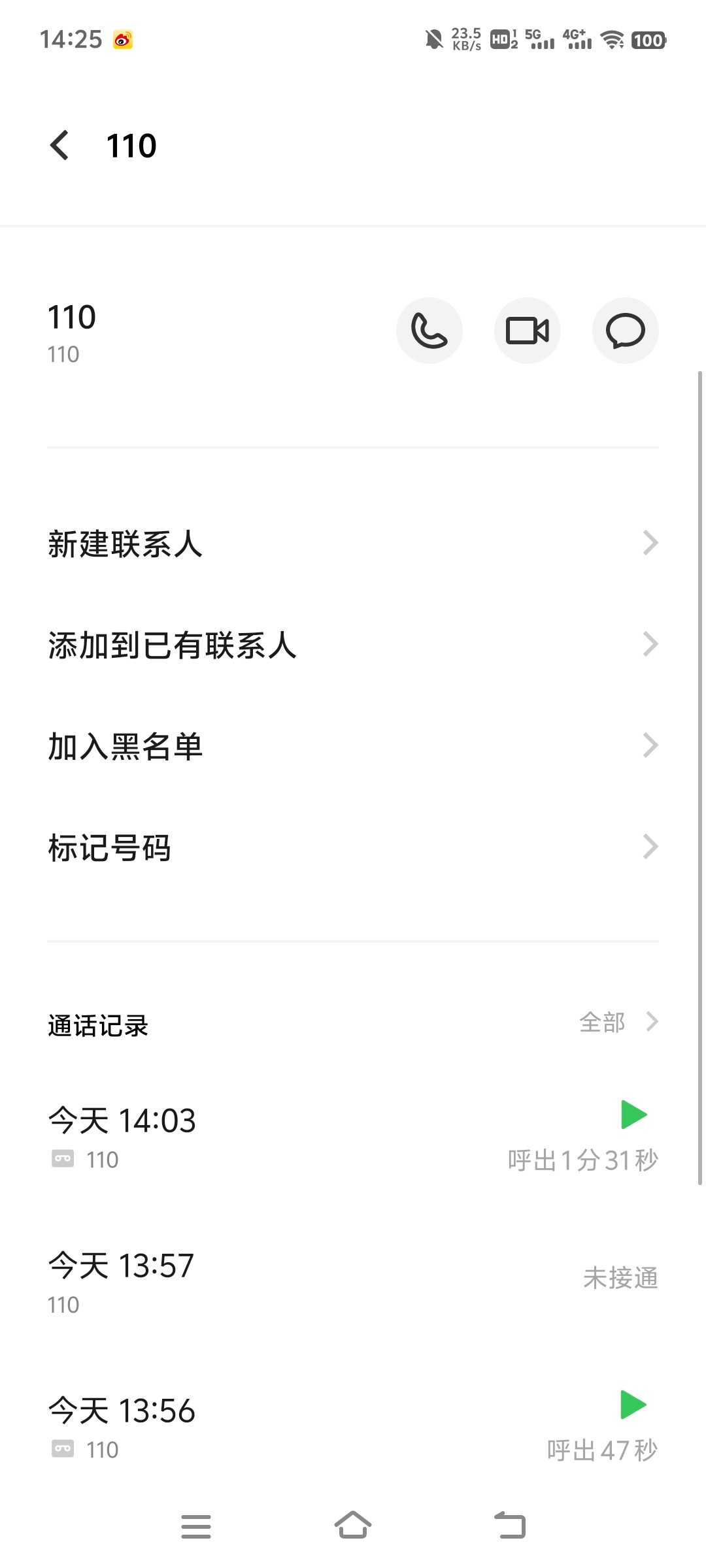Tap the system home button
Image resolution: width=706 pixels, height=1568 pixels.
tap(353, 1526)
